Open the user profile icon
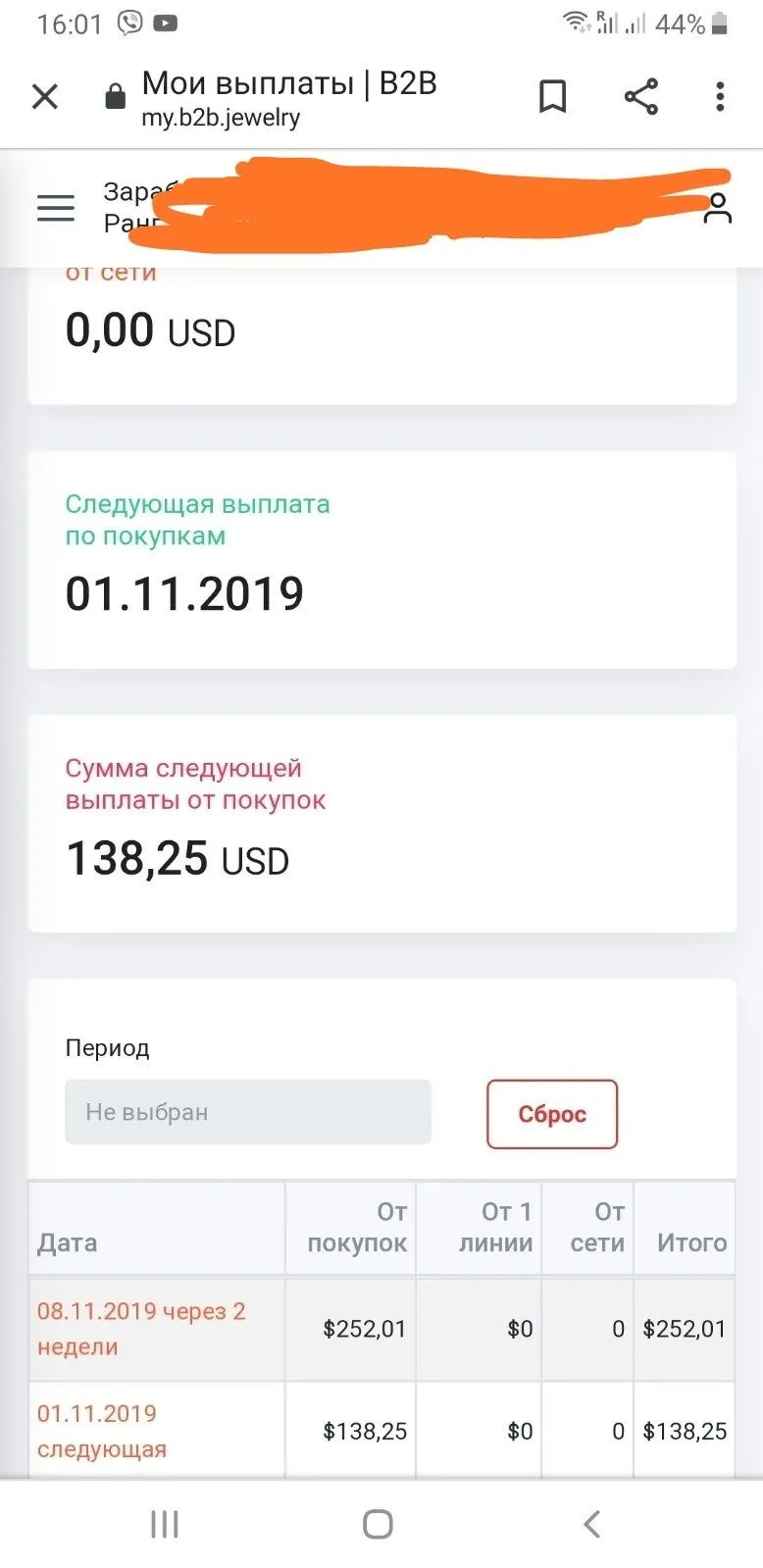 click(x=717, y=208)
